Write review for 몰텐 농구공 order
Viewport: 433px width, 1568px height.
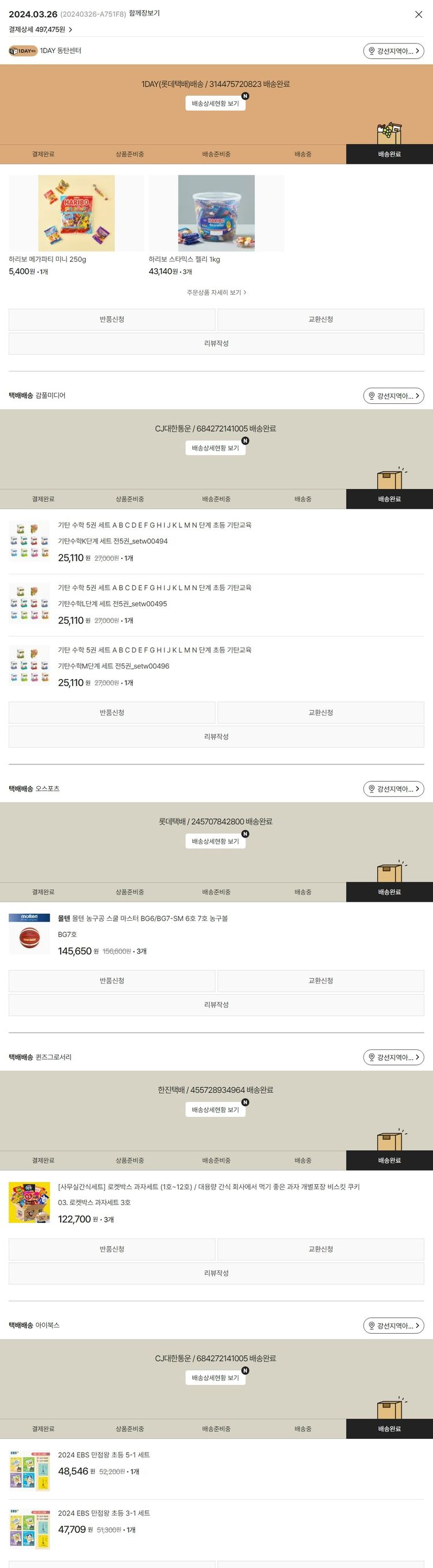[216, 1005]
